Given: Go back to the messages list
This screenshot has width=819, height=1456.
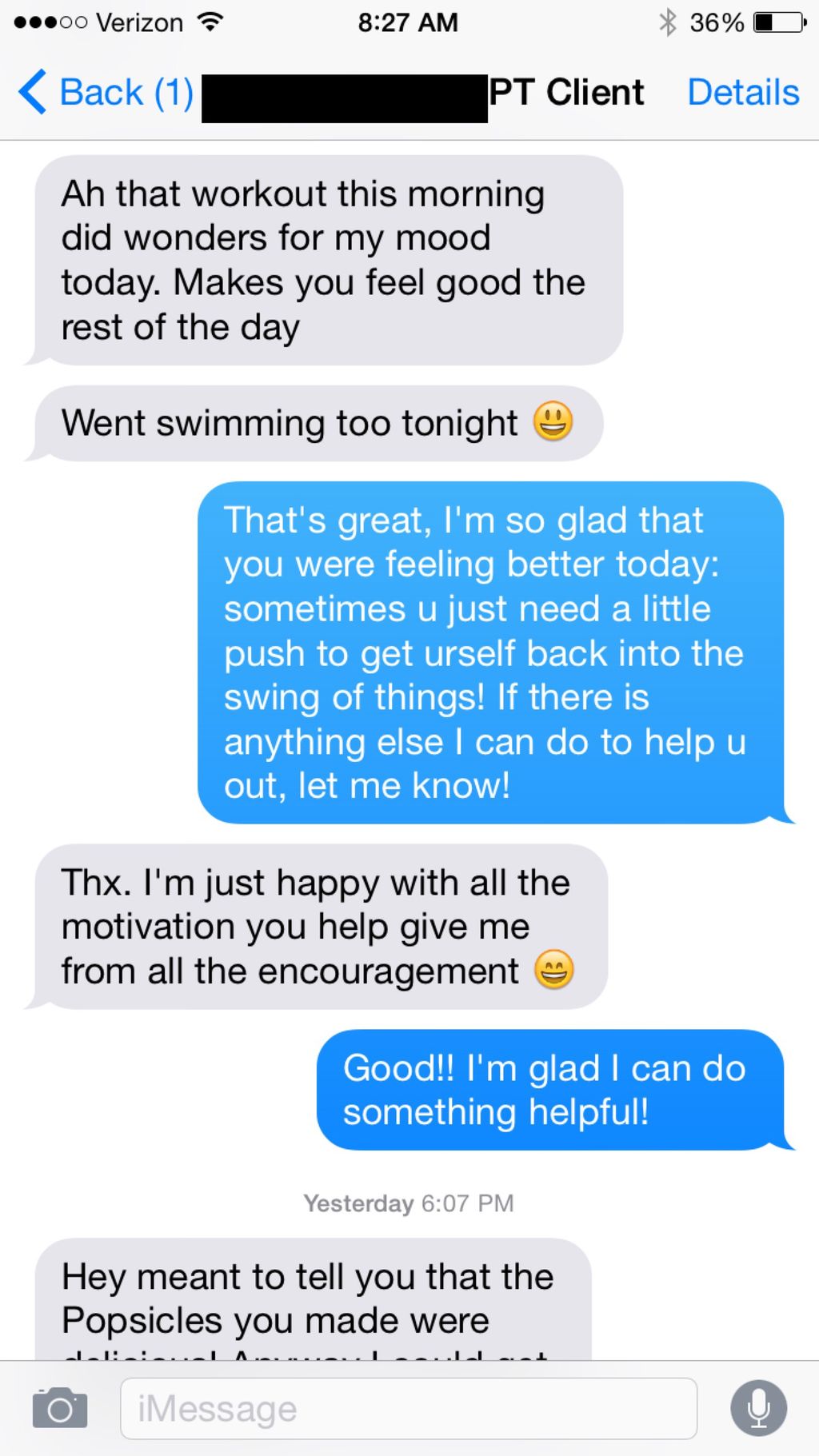Looking at the screenshot, I should [104, 93].
